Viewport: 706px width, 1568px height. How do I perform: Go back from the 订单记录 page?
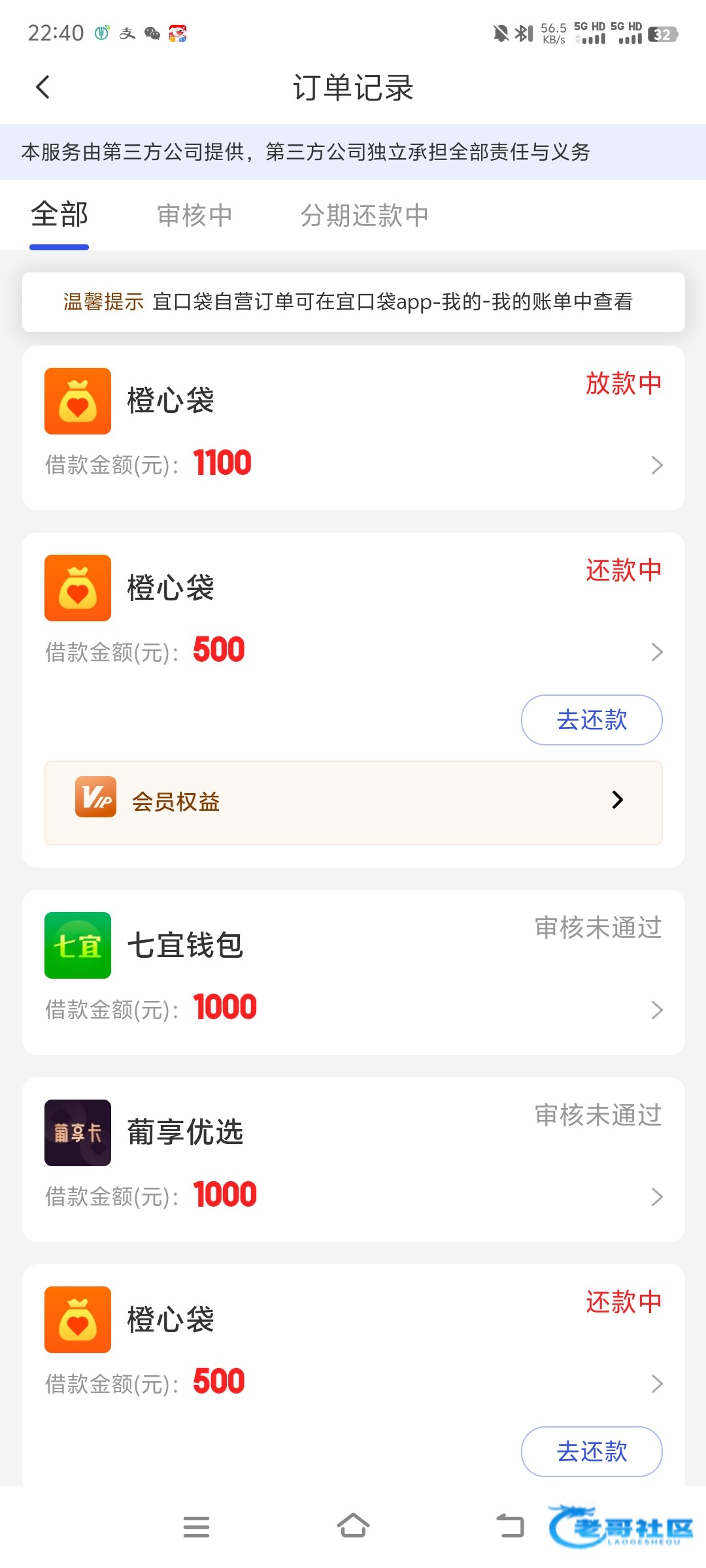43,87
